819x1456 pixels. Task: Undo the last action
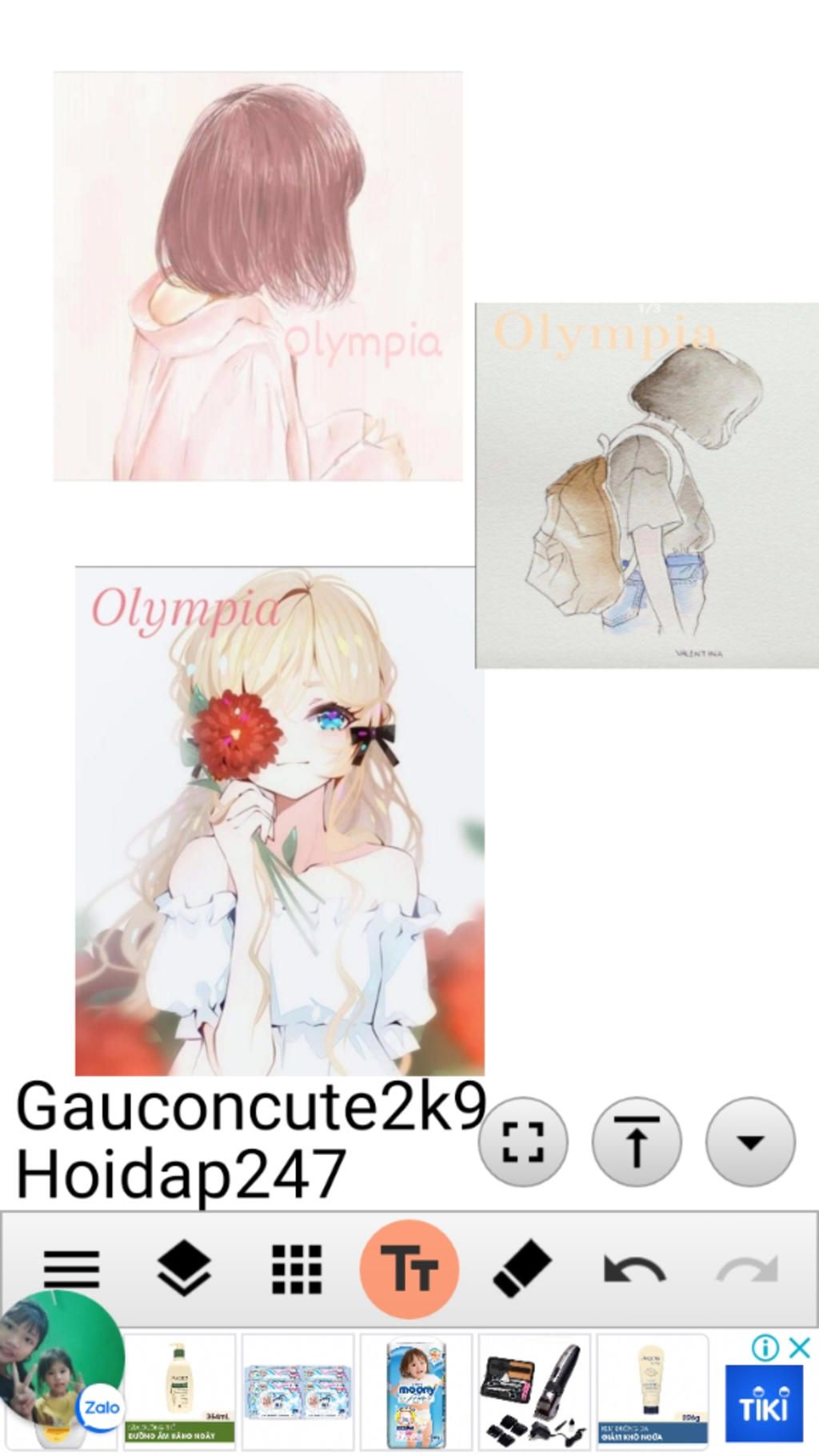[634, 1268]
